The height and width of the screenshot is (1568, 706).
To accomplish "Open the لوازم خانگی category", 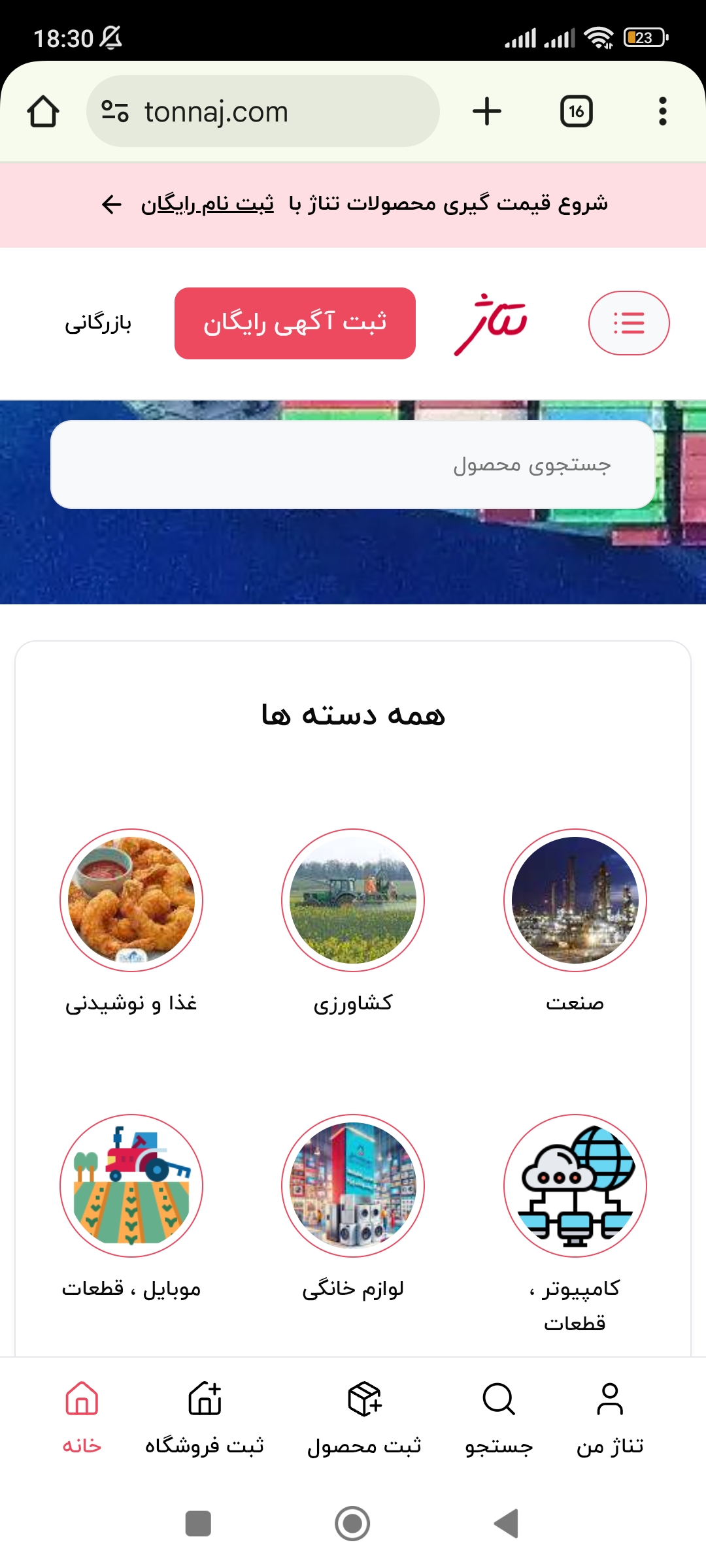I will click(353, 1186).
